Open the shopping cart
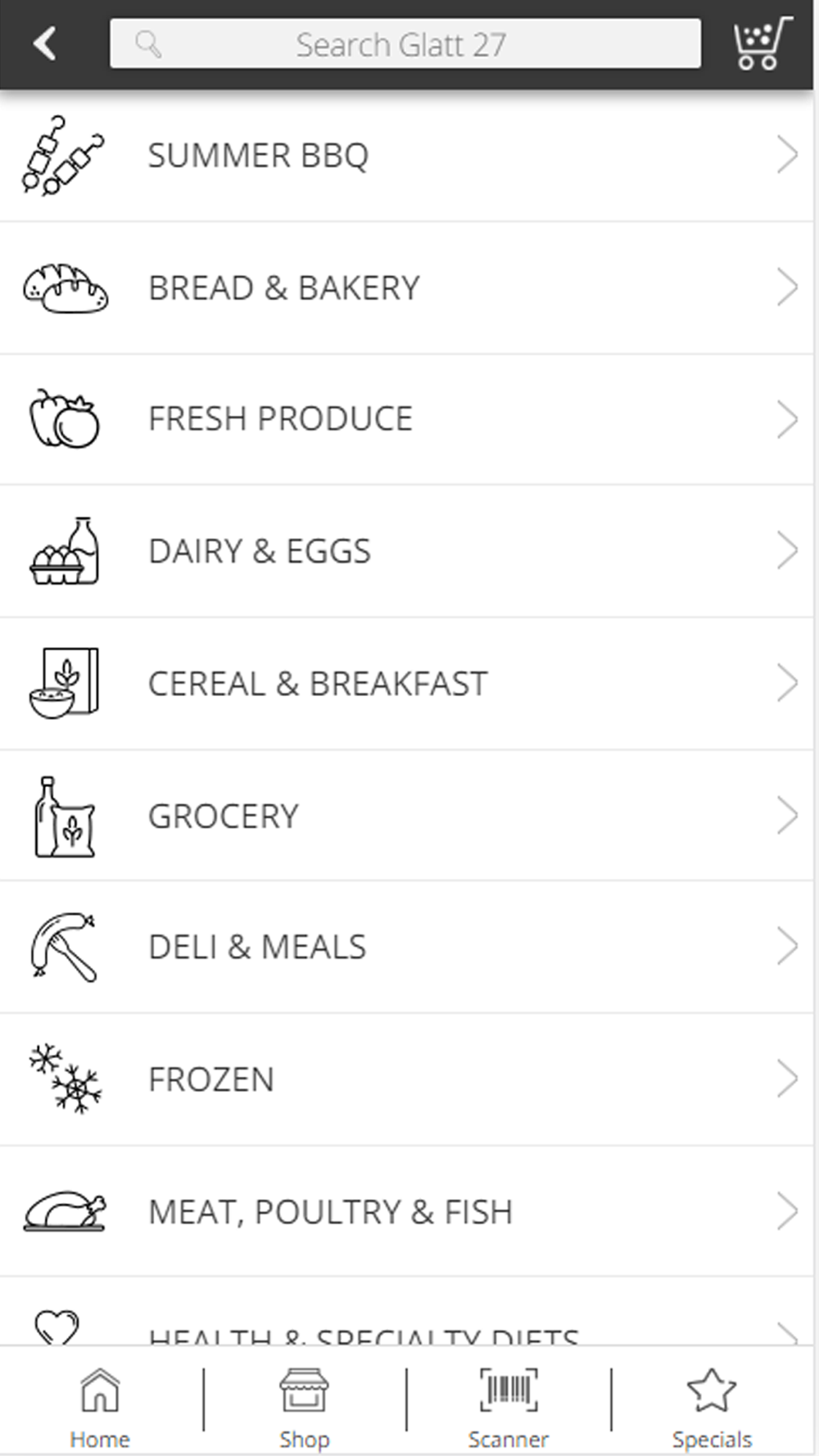The width and height of the screenshot is (819, 1456). coord(762,43)
